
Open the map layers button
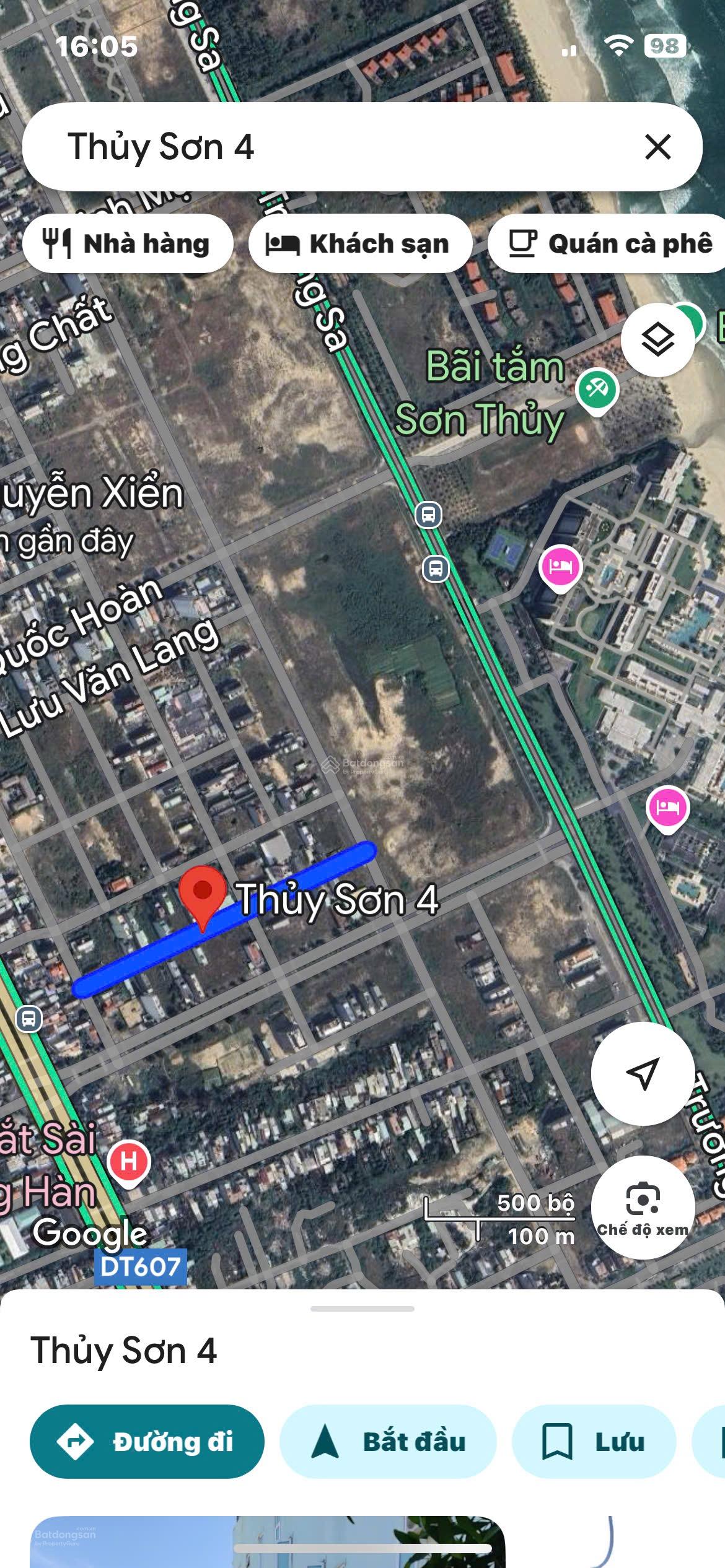(x=657, y=339)
